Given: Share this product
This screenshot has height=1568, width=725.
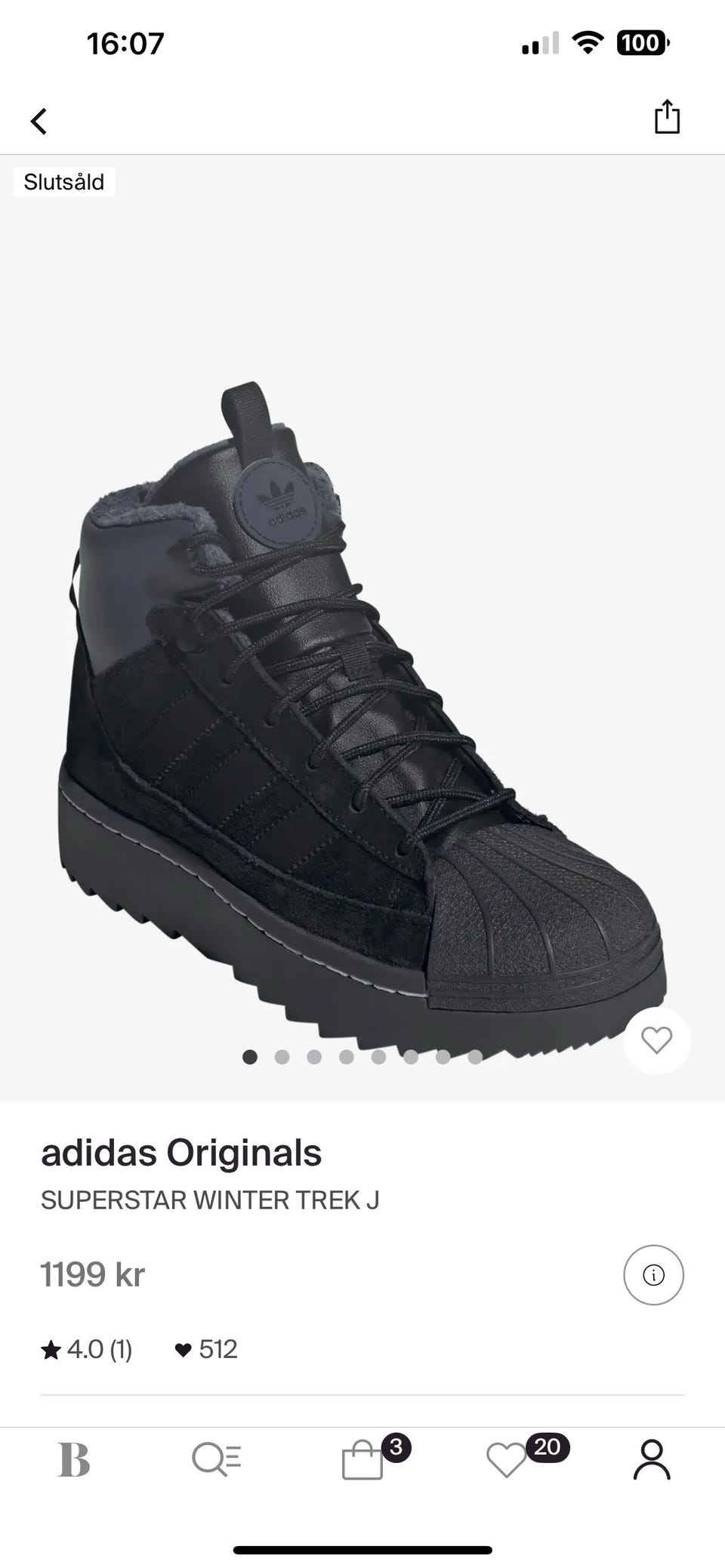Looking at the screenshot, I should [667, 117].
